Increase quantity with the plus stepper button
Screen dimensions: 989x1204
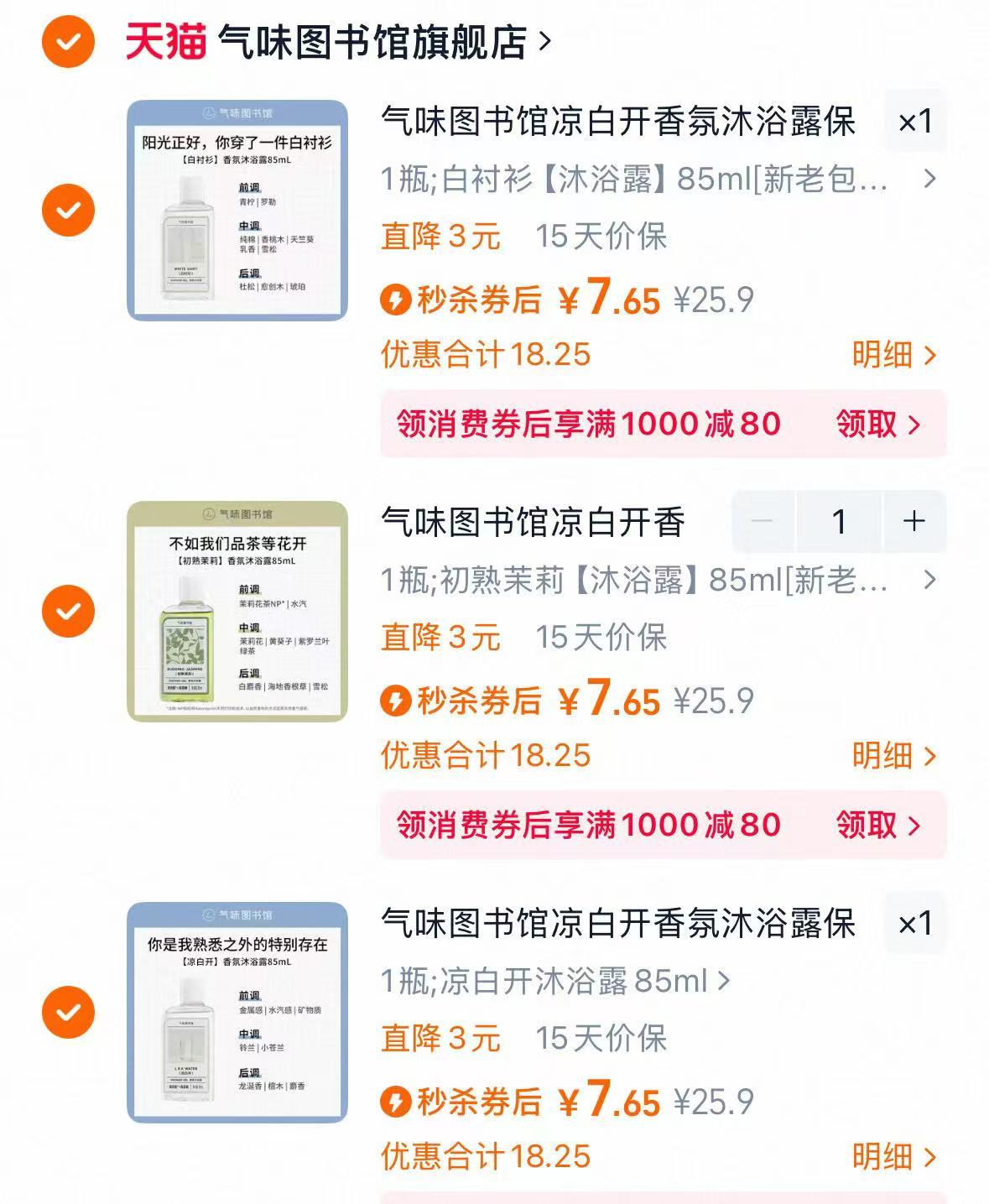(x=912, y=522)
